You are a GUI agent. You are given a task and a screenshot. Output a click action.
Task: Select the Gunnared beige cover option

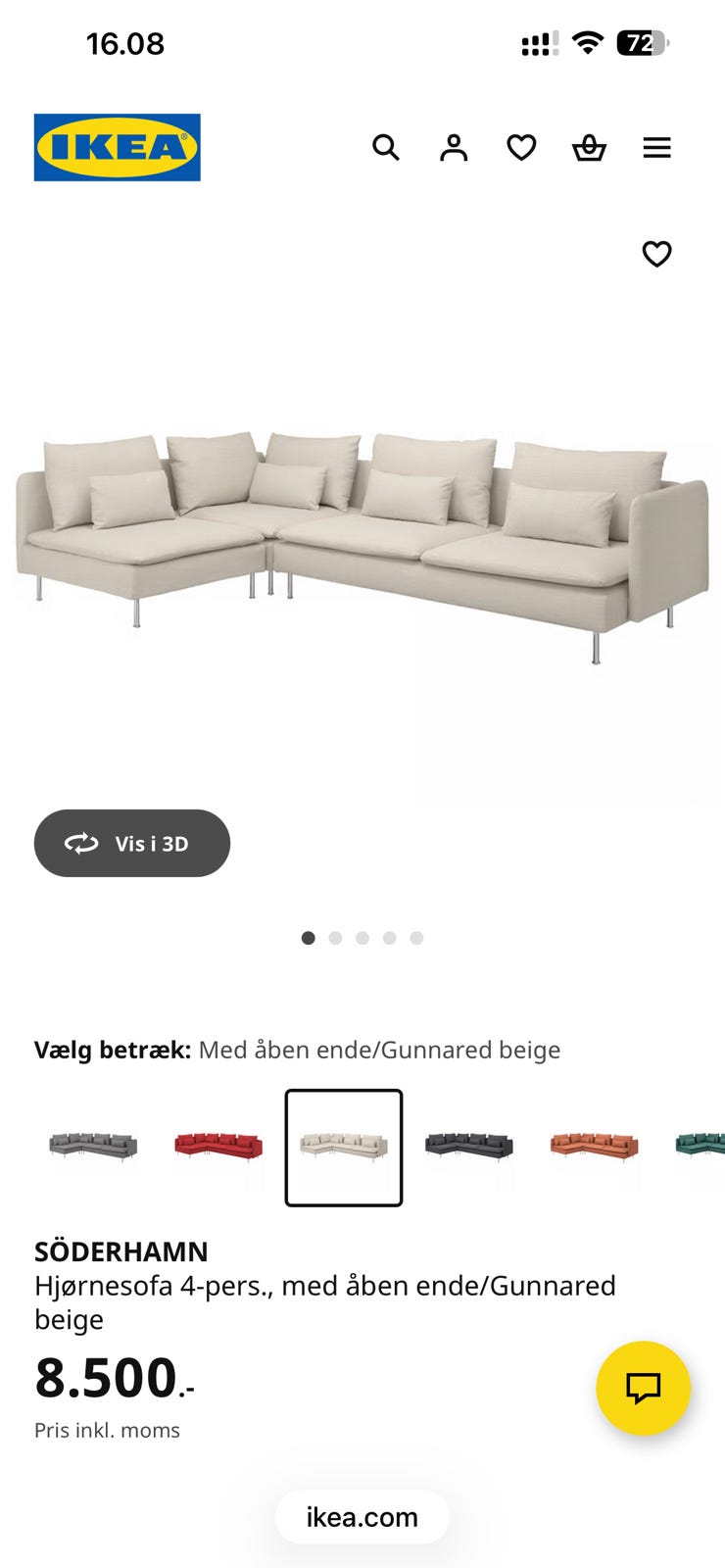[x=343, y=1147]
